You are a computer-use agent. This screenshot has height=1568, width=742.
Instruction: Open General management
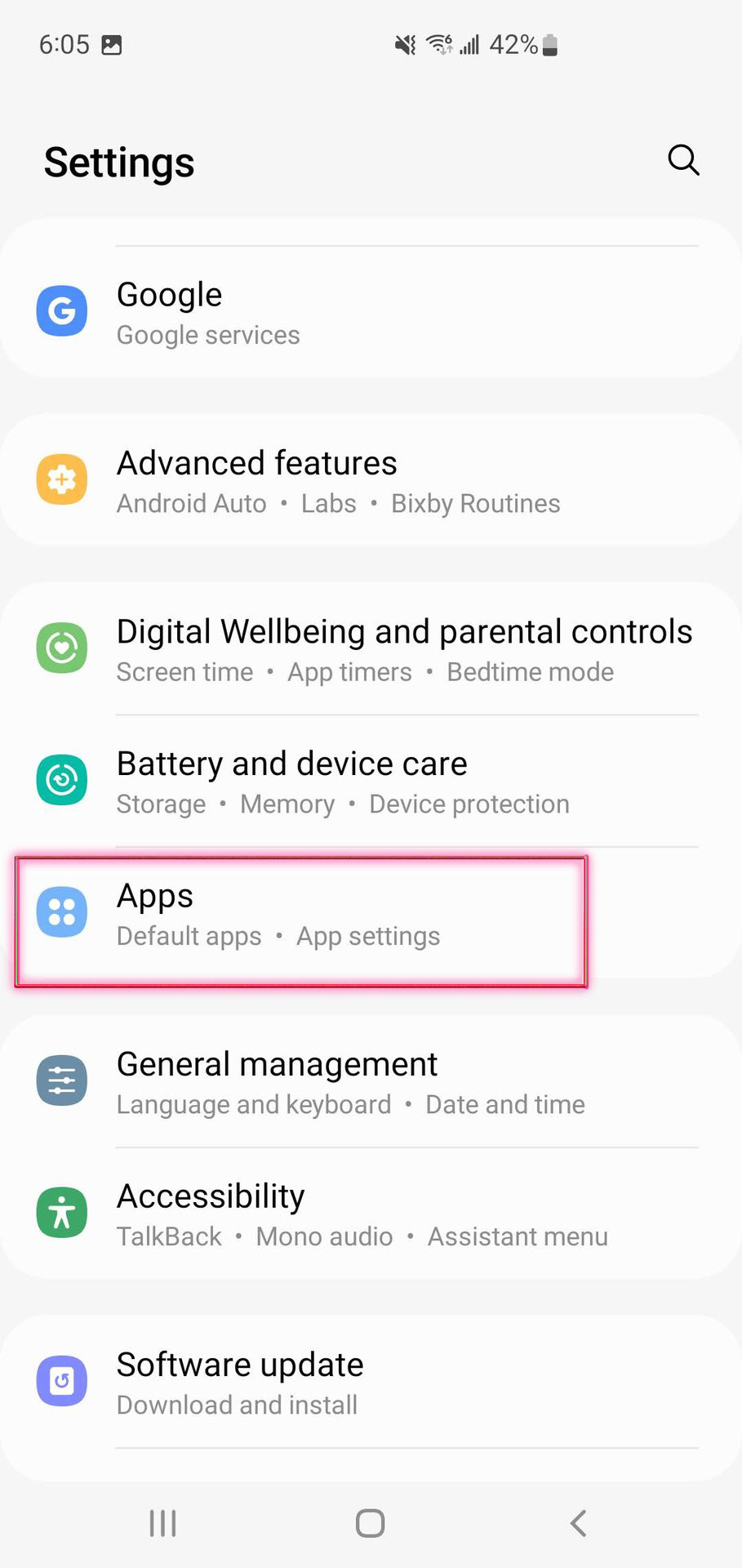coord(371,1081)
